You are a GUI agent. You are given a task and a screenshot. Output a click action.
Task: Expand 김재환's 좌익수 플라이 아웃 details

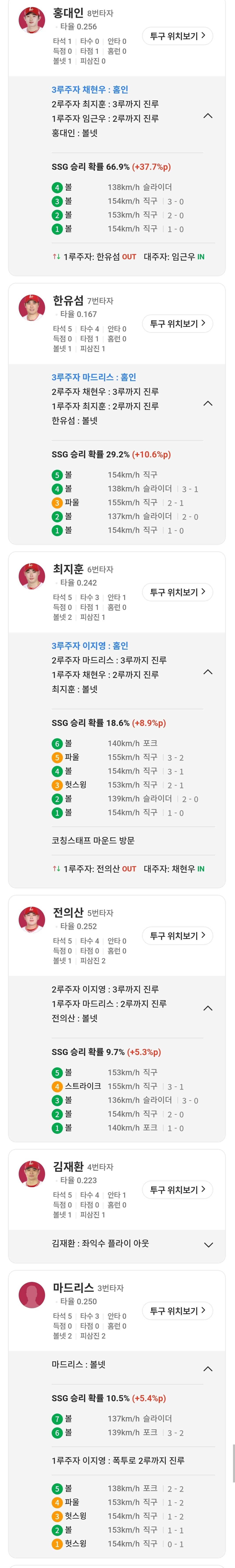[208, 1244]
